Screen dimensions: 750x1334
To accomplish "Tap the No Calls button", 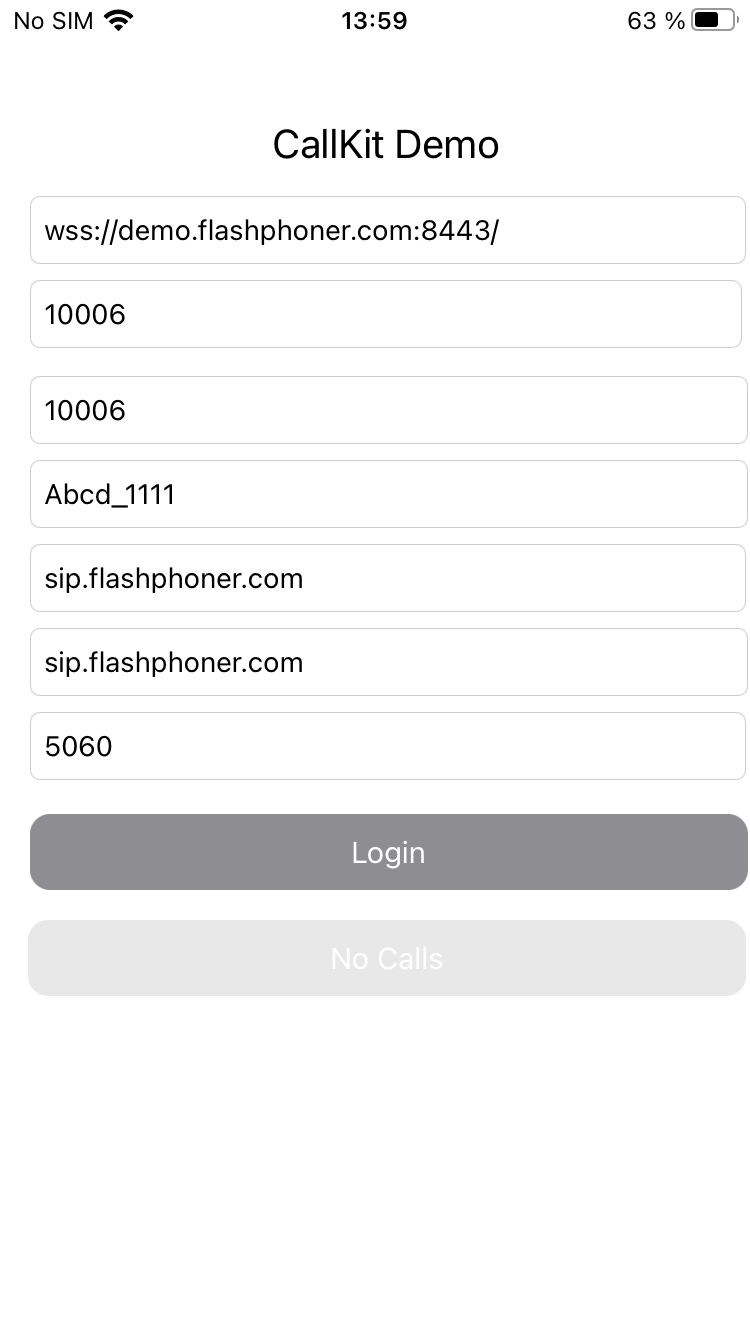I will tap(387, 958).
